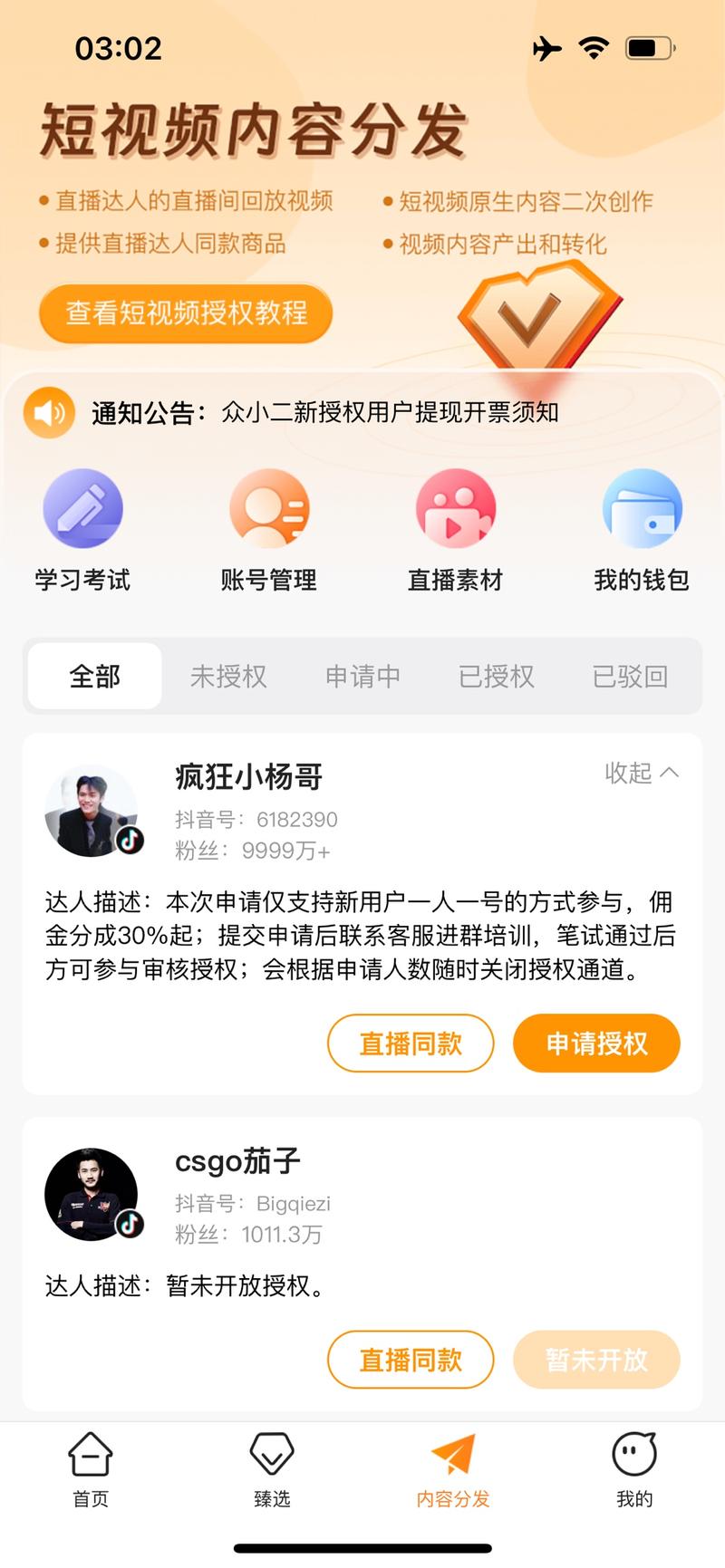Open 查看短视频授权教程 tutorial button
Viewport: 725px width, 1568px height.
(x=185, y=313)
